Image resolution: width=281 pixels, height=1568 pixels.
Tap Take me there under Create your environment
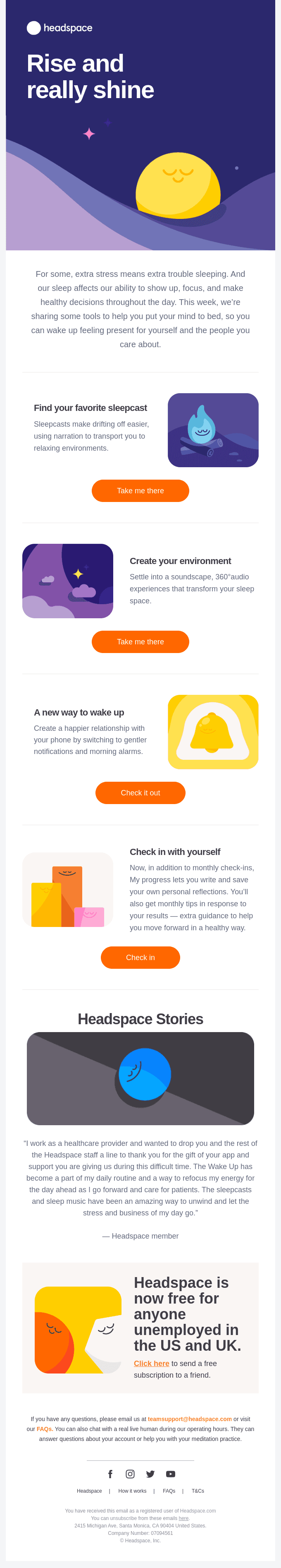[x=140, y=641]
